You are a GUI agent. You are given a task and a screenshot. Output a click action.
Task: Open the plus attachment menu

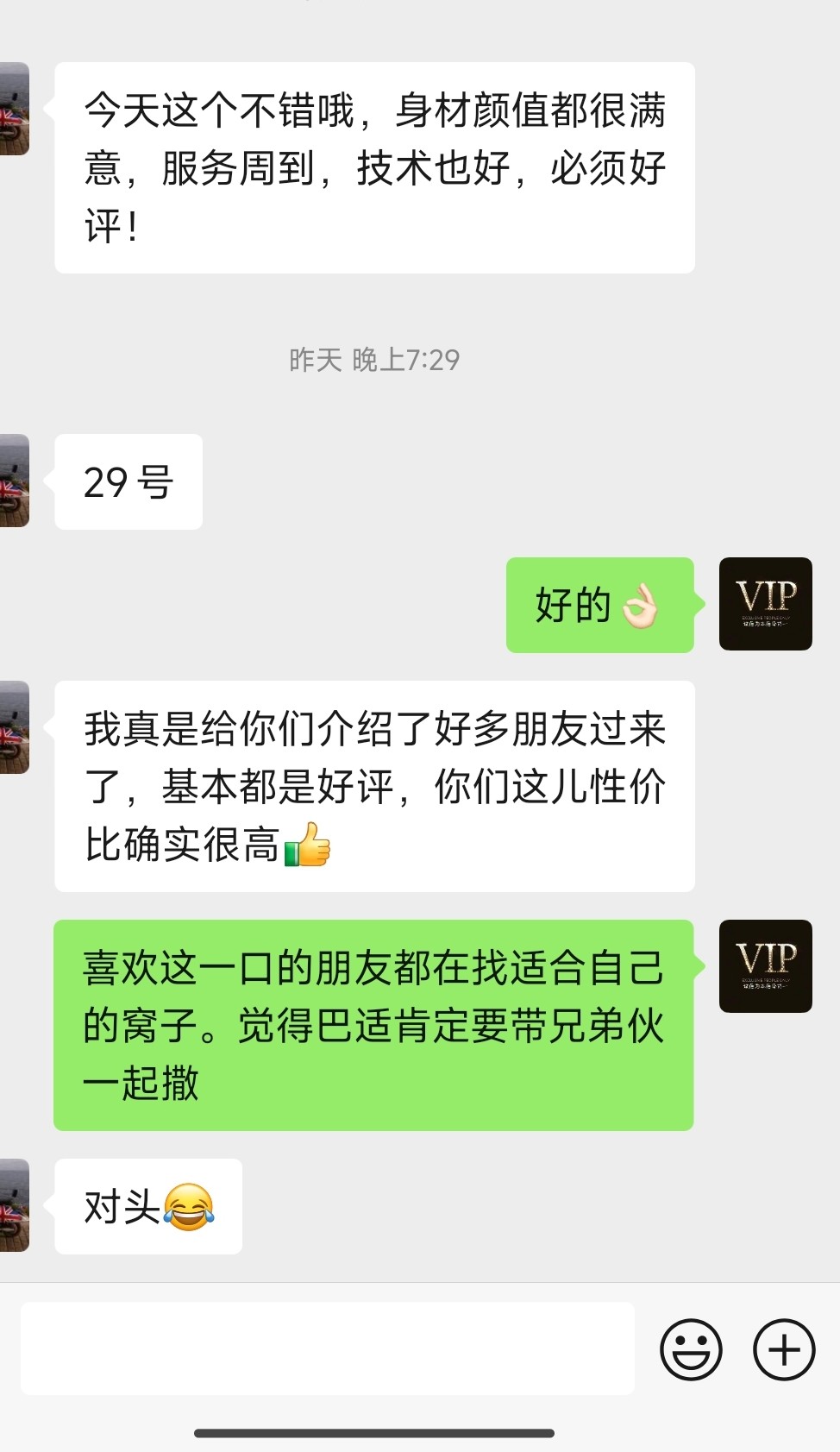point(784,1349)
